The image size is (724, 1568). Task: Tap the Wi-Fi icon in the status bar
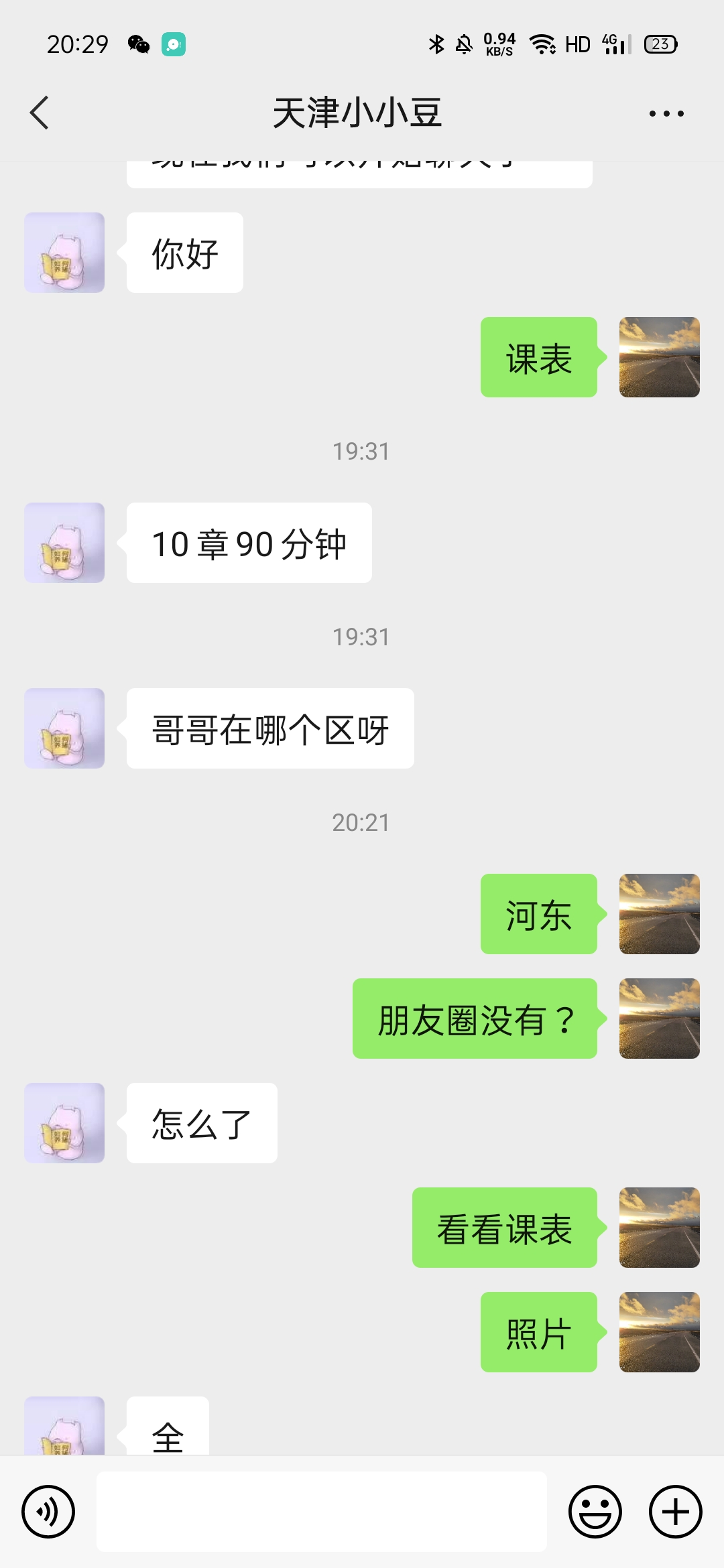click(543, 43)
